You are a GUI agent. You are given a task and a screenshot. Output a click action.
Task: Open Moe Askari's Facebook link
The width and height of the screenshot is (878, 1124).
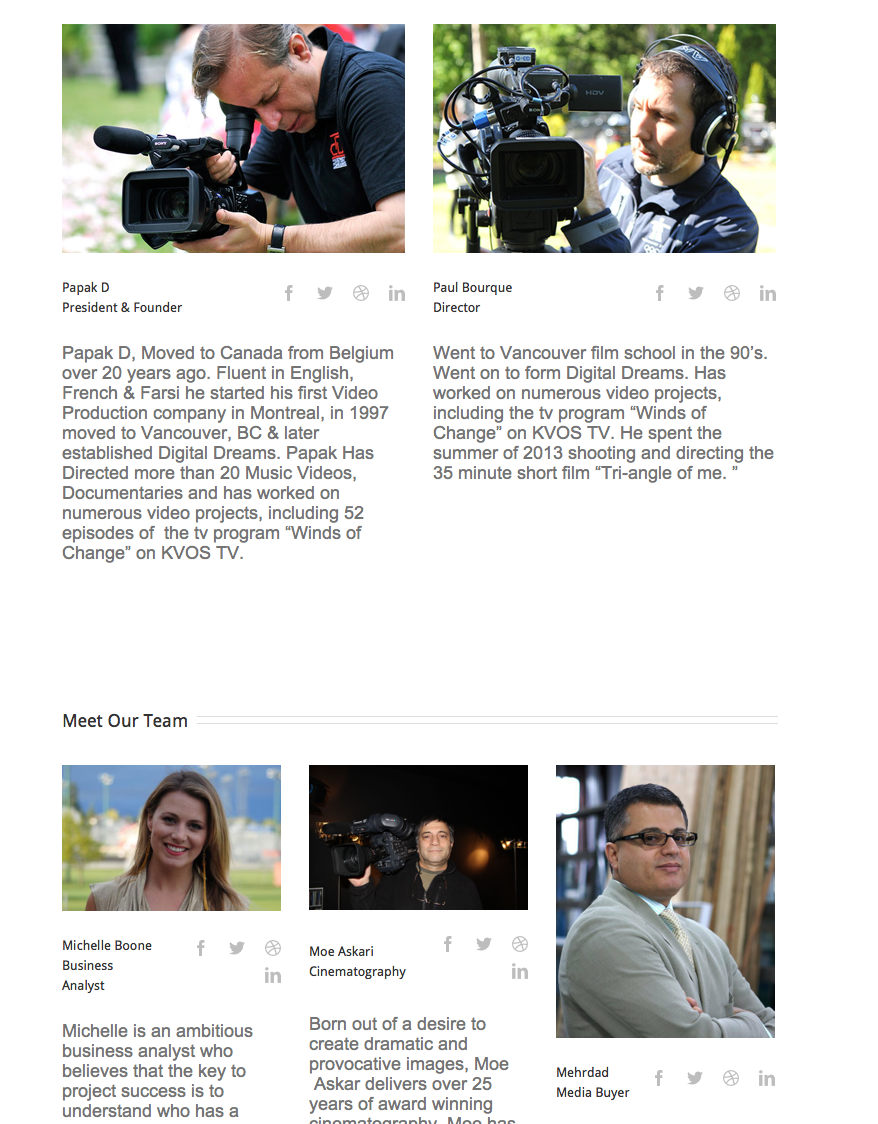[x=448, y=944]
